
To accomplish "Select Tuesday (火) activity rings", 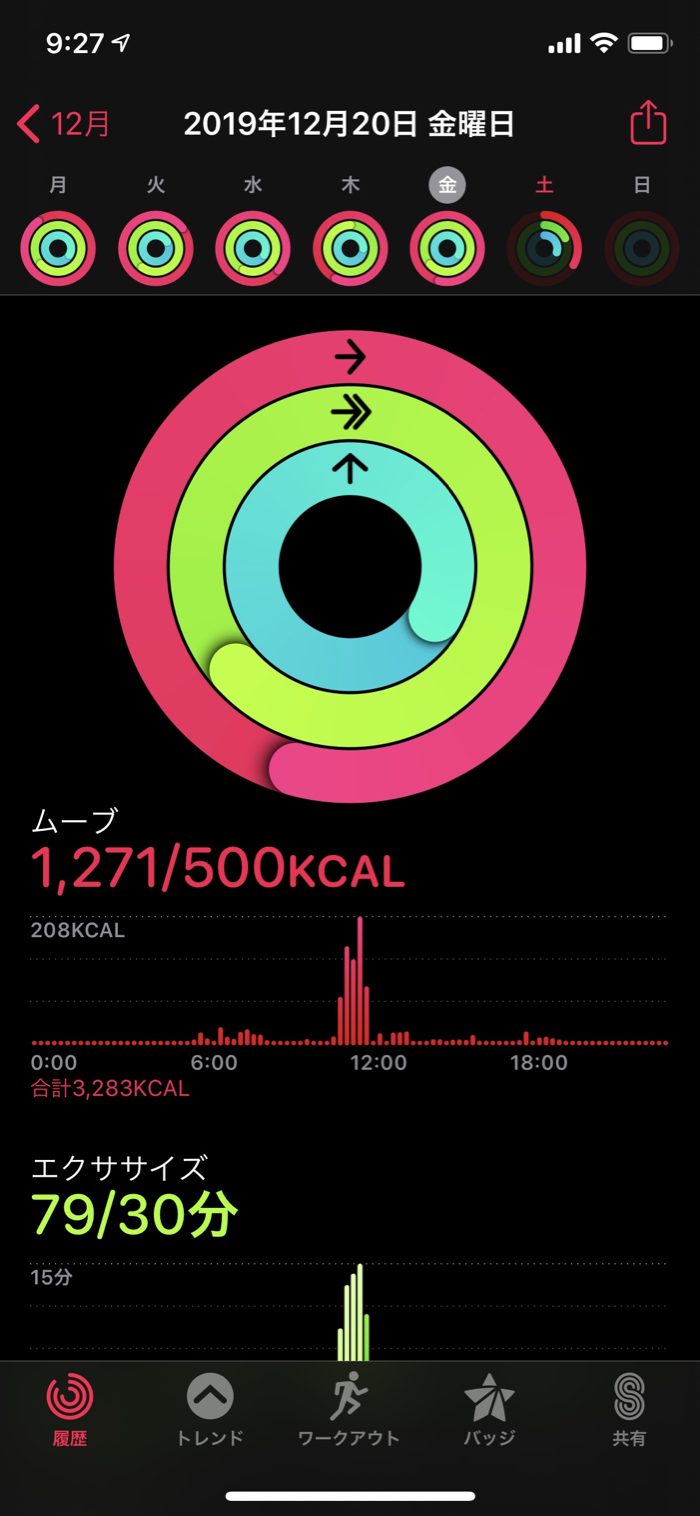I will [x=155, y=248].
